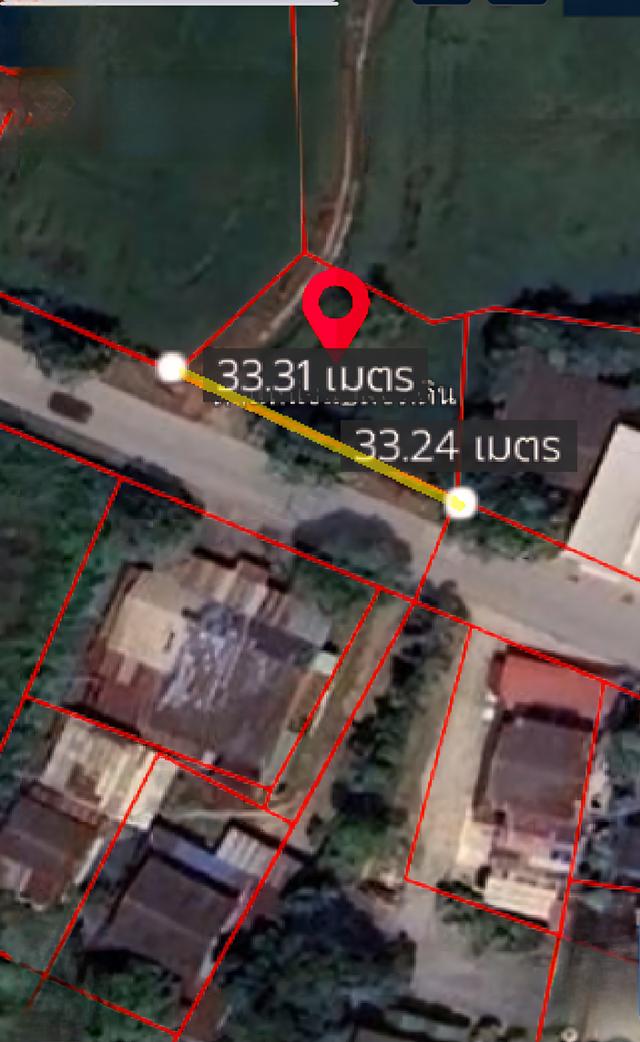This screenshot has height=1042, width=640.
Task: Select the measurement point near 33.31 เมตร
Action: click(x=172, y=367)
